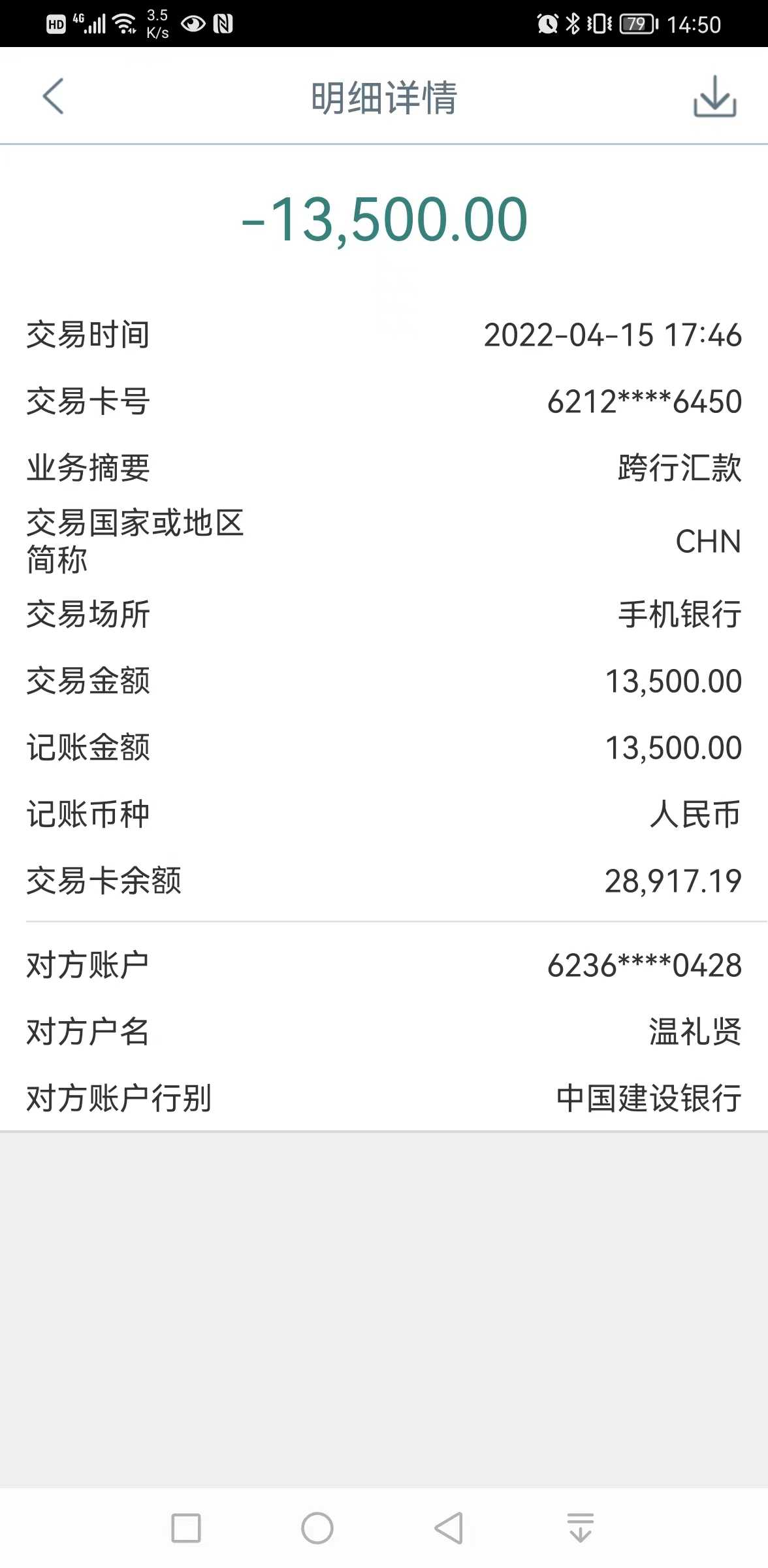Open recent apps from the navigation bar

(x=185, y=1528)
